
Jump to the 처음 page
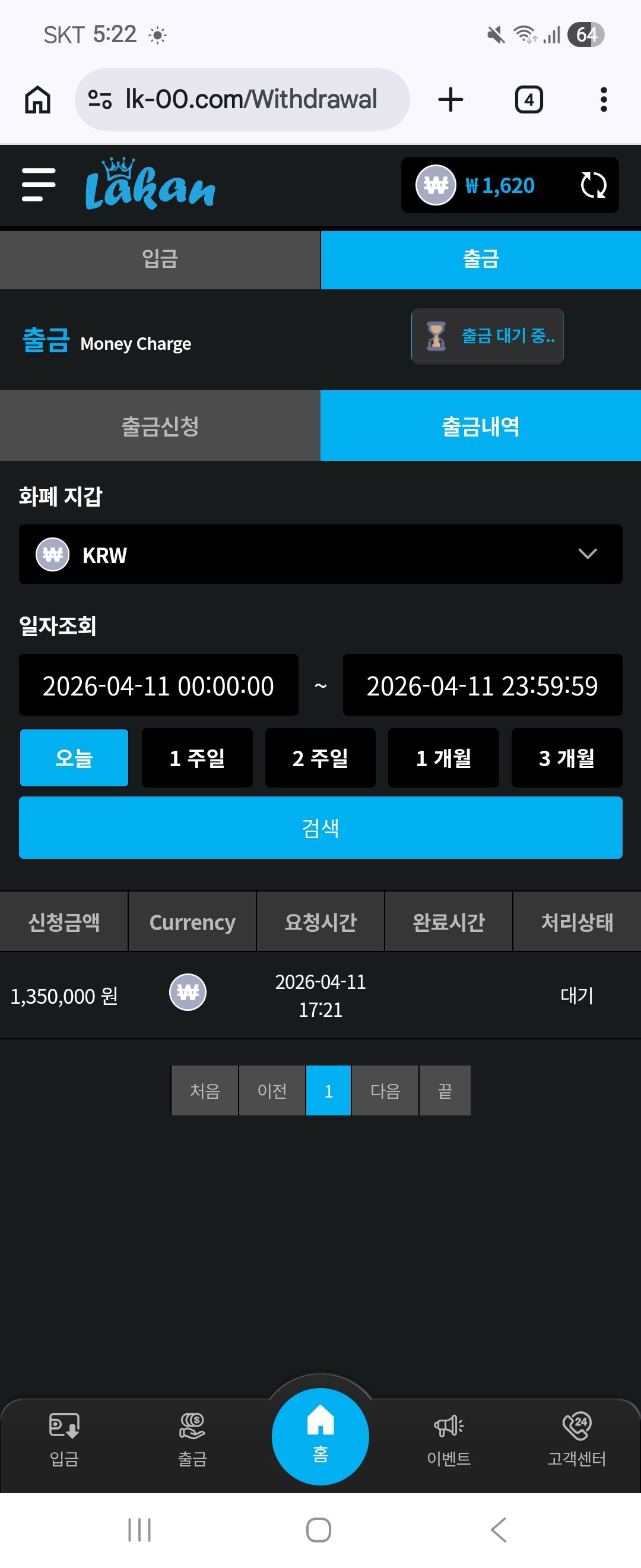(205, 1090)
